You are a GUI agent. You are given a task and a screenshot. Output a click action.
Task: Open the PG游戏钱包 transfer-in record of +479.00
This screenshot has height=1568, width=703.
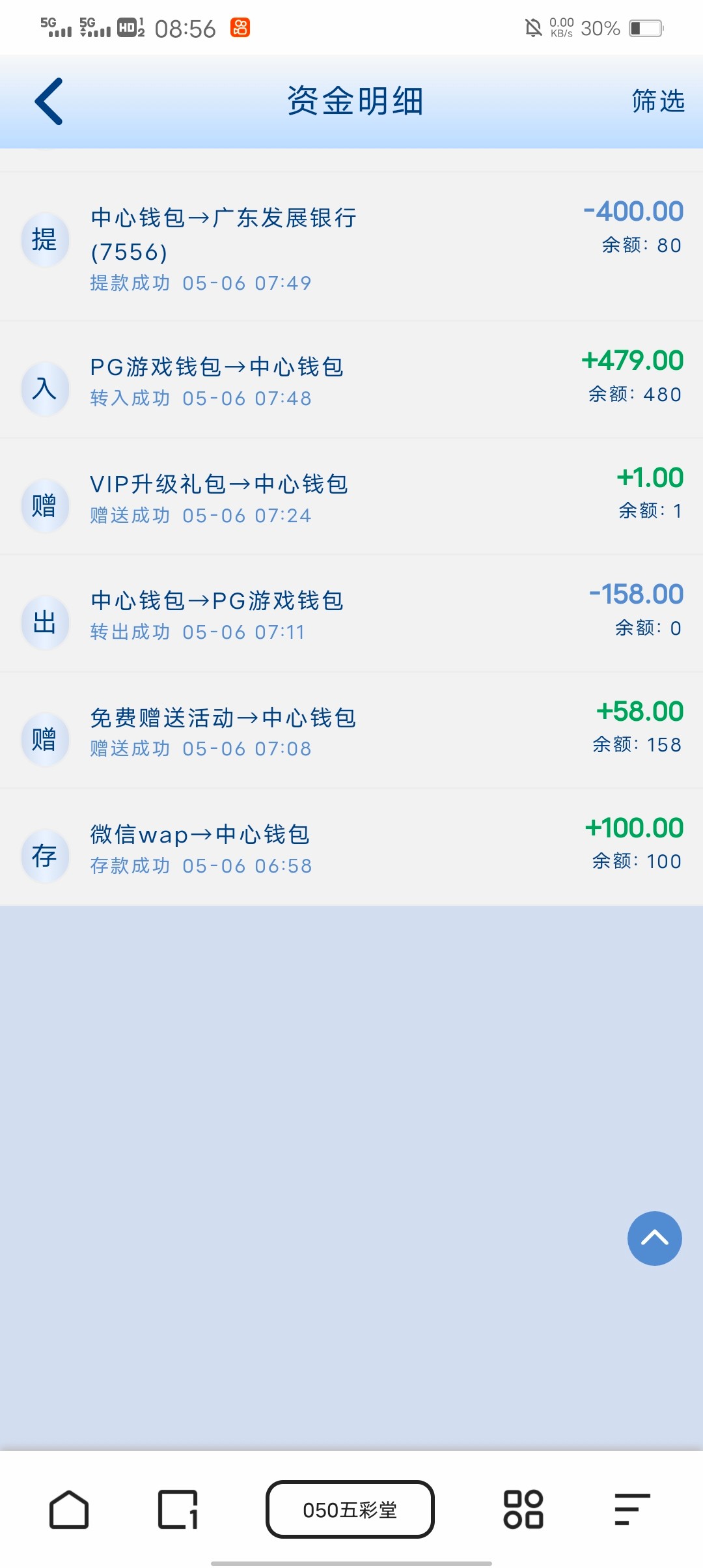tap(351, 380)
